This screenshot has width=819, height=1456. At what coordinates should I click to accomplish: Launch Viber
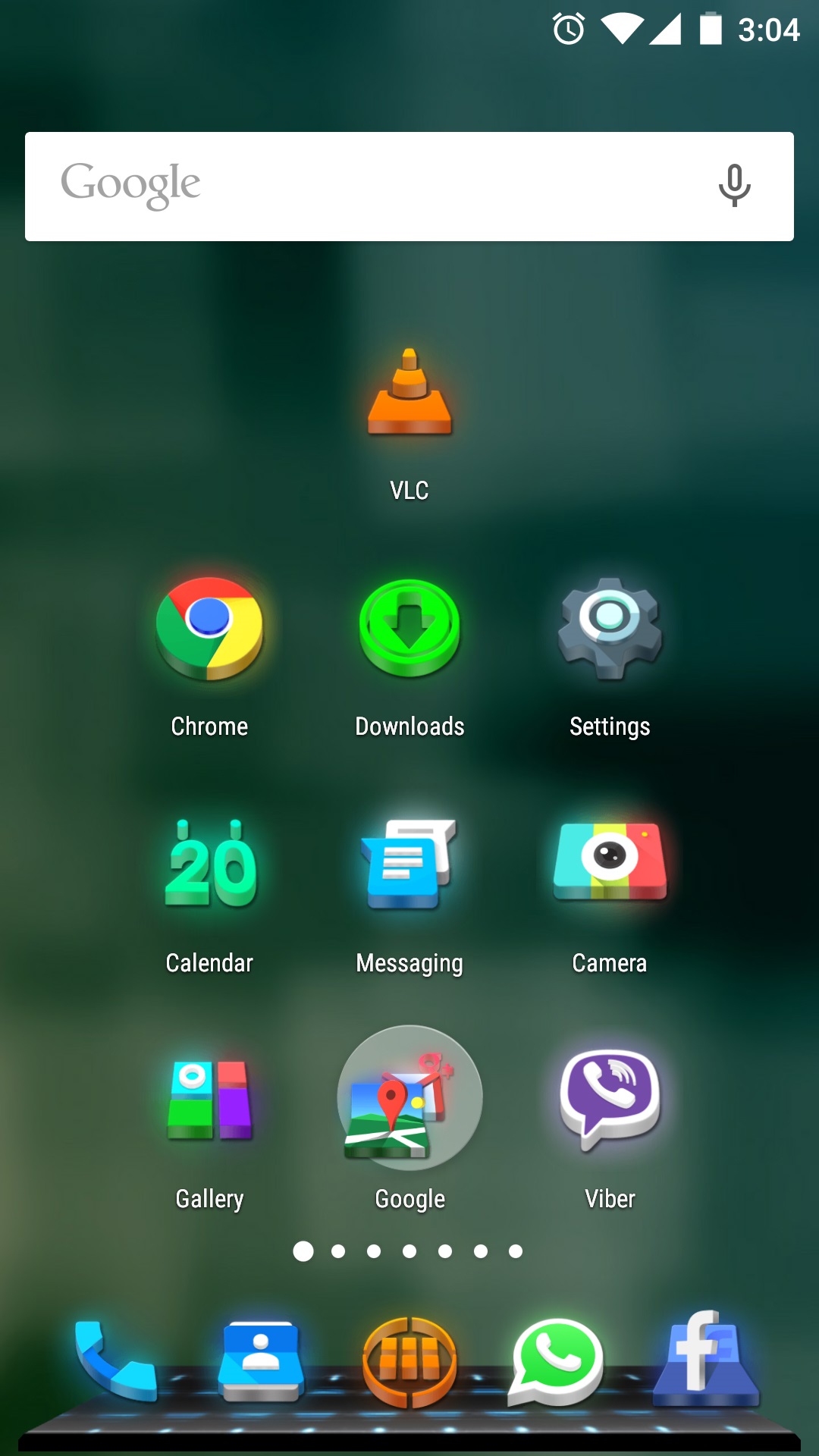pos(610,1100)
